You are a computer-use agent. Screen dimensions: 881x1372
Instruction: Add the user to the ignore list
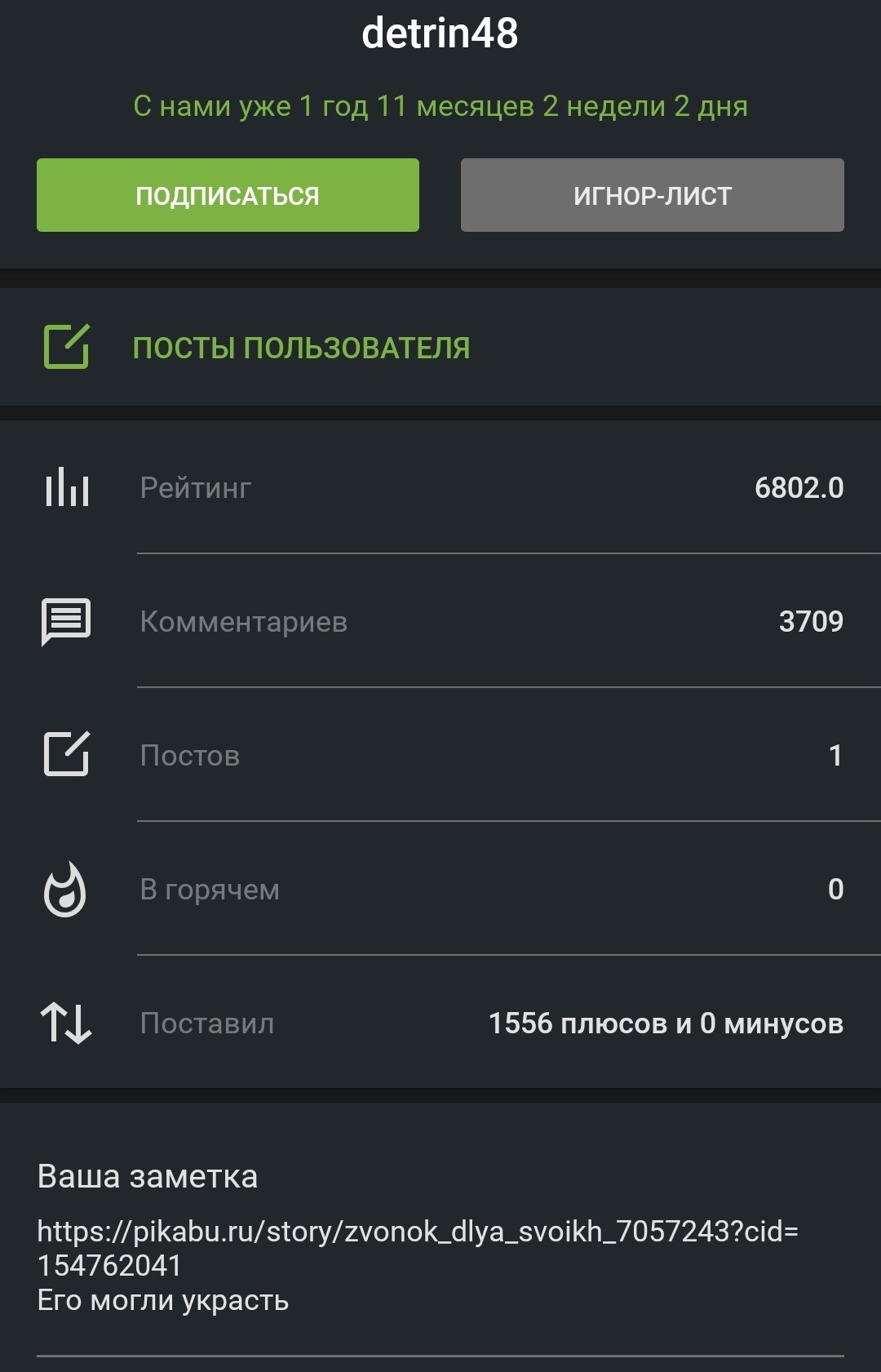[652, 195]
